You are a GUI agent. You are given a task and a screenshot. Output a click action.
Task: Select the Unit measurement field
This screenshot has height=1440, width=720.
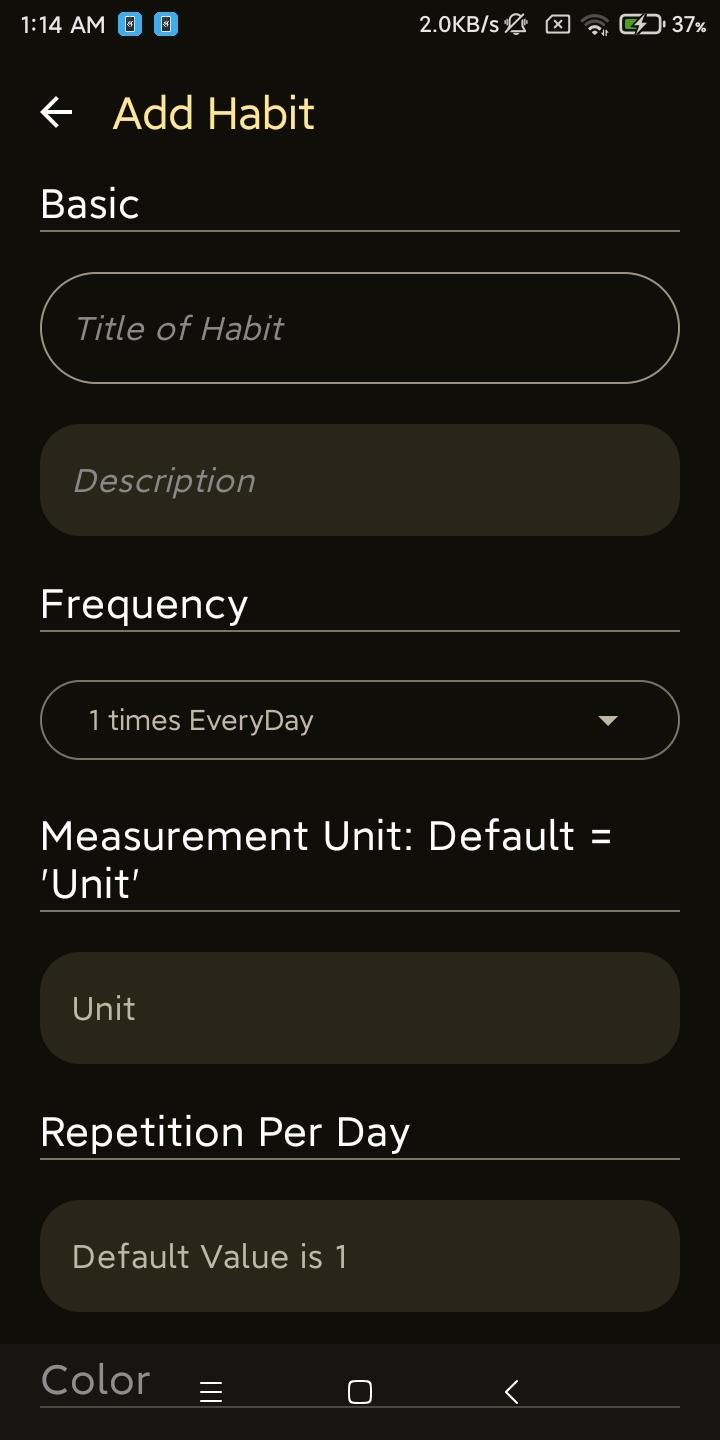[360, 1008]
